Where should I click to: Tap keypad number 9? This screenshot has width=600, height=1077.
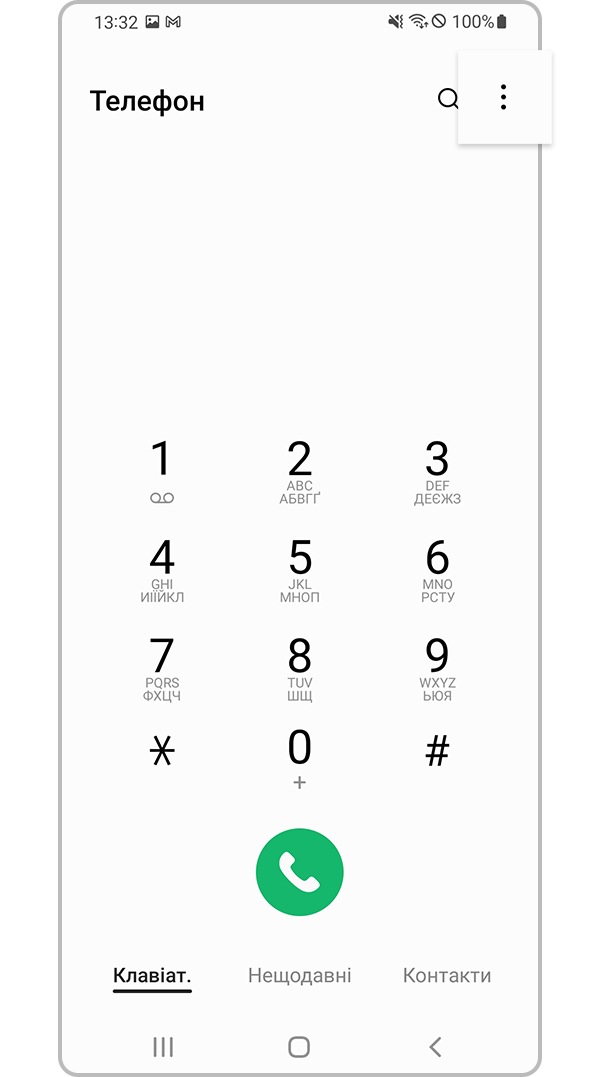coord(437,667)
